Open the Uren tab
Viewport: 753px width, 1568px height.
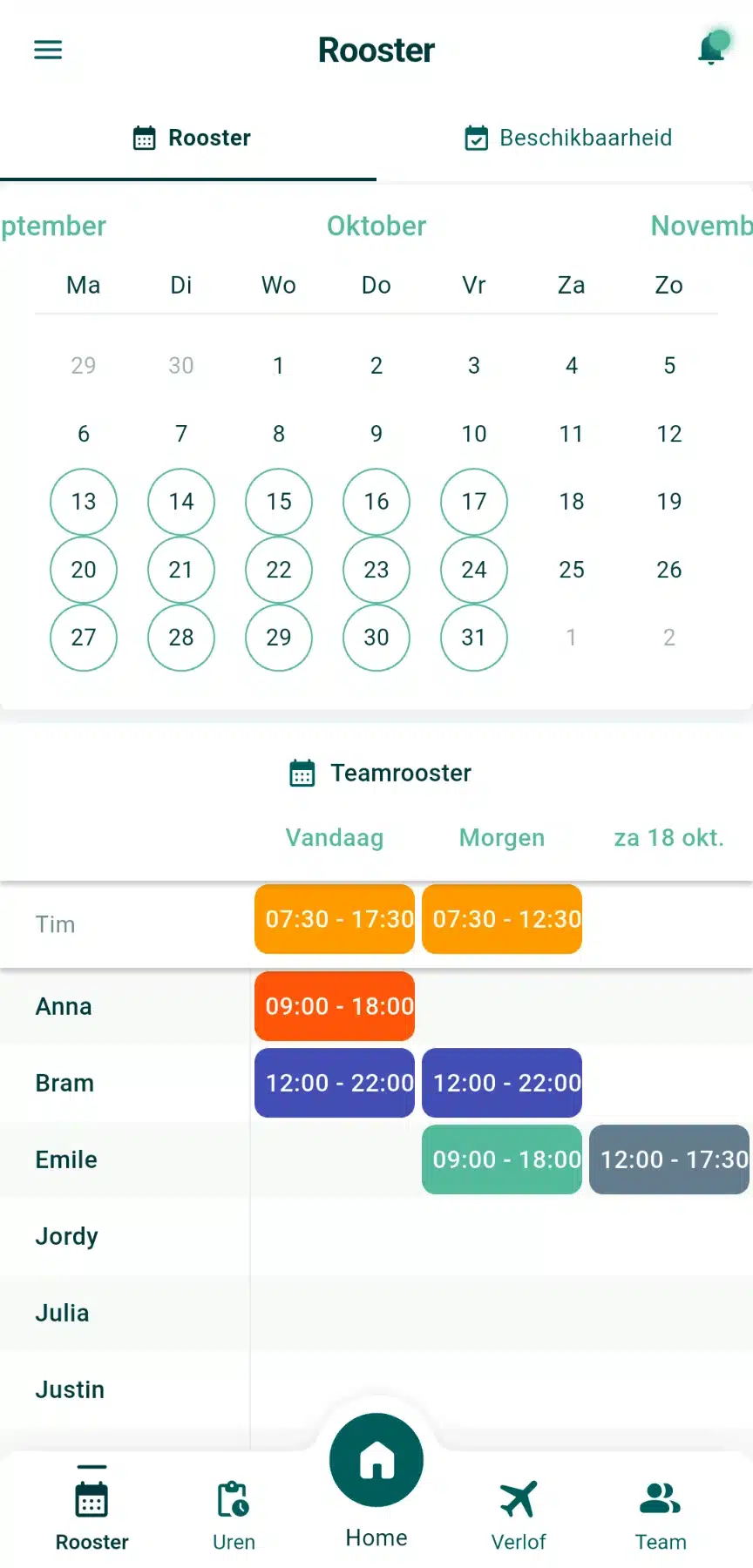[234, 1516]
